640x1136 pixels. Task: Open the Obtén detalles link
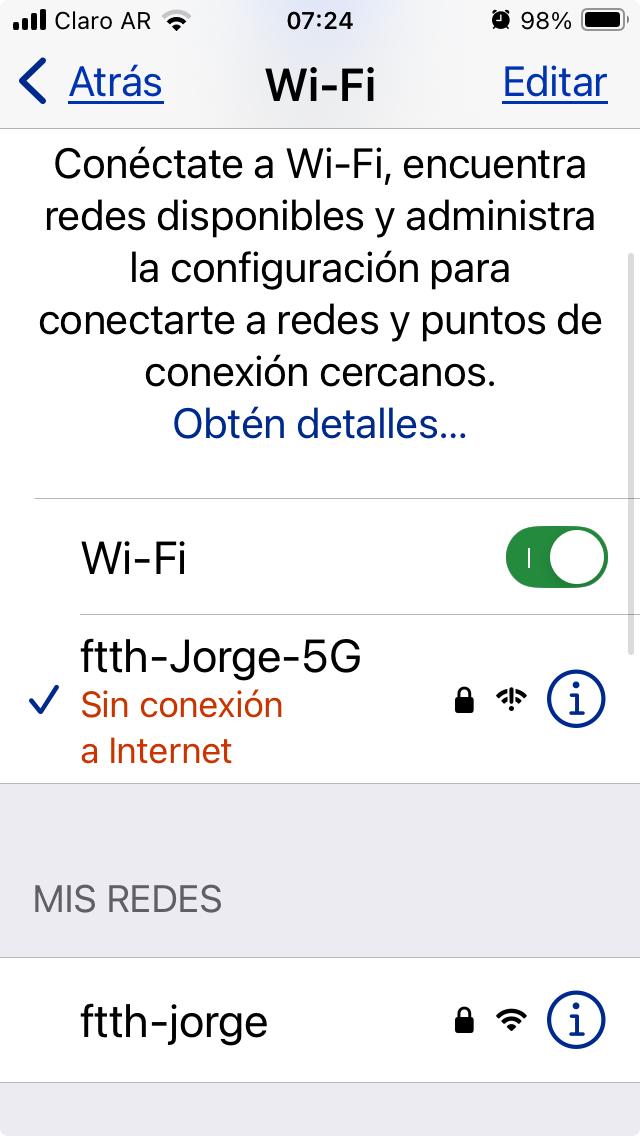coord(320,424)
